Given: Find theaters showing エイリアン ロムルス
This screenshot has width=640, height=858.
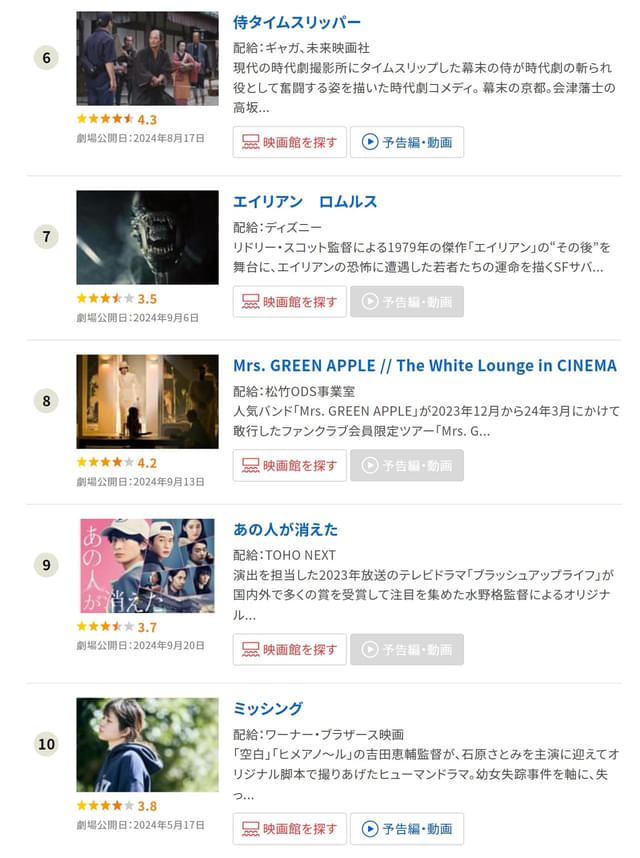Looking at the screenshot, I should [290, 301].
